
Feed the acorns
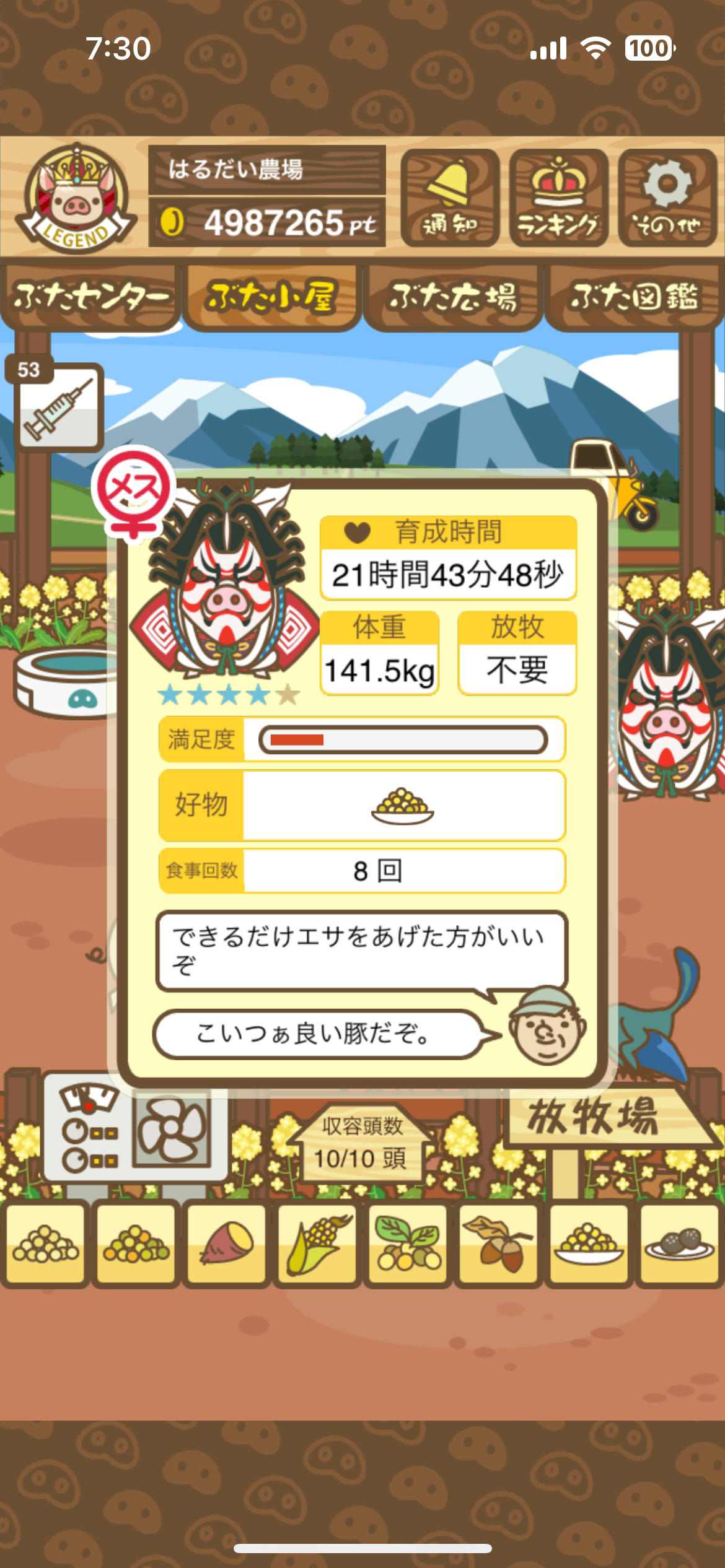[x=498, y=1243]
